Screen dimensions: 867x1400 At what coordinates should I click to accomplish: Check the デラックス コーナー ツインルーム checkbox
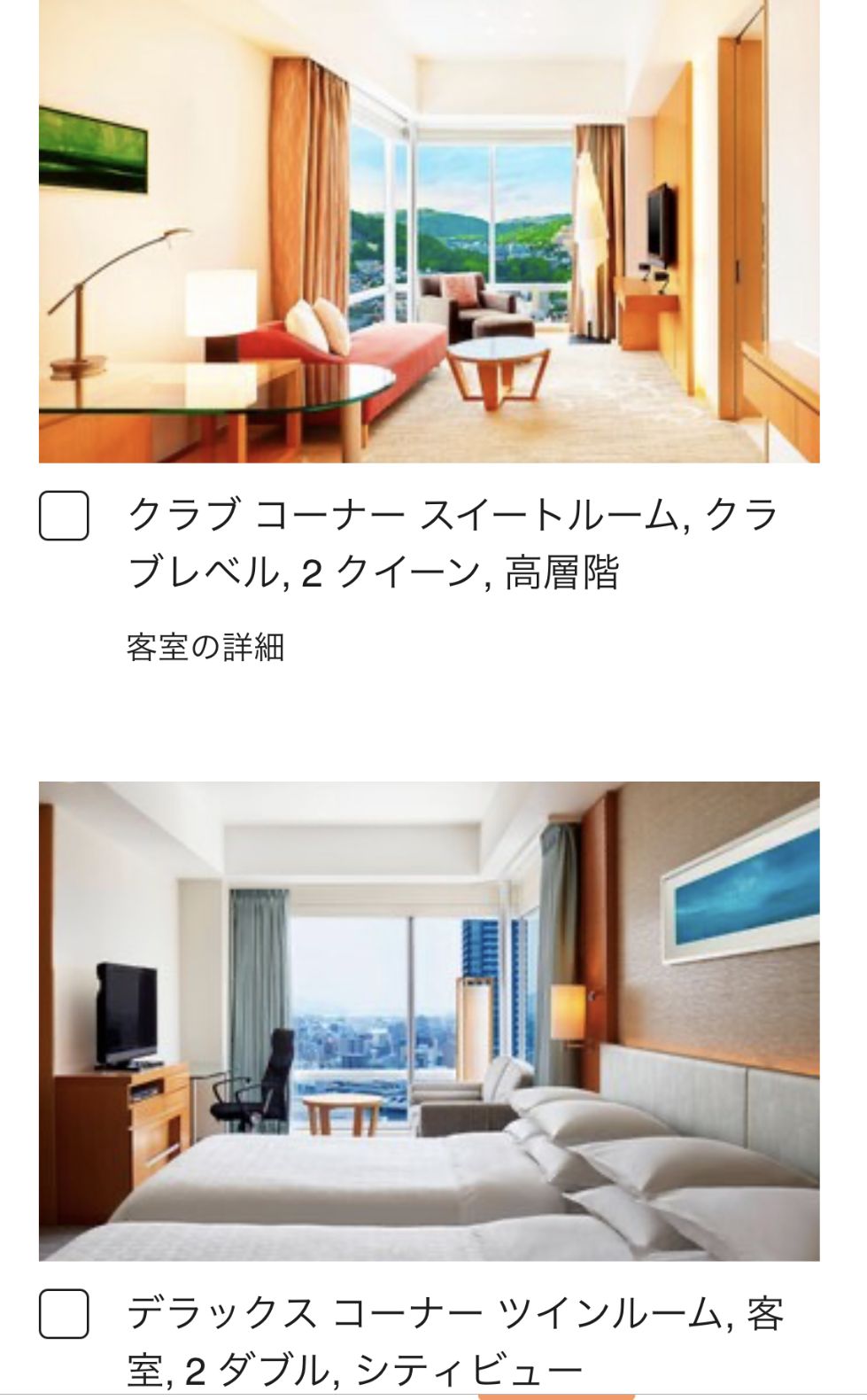[64, 1314]
